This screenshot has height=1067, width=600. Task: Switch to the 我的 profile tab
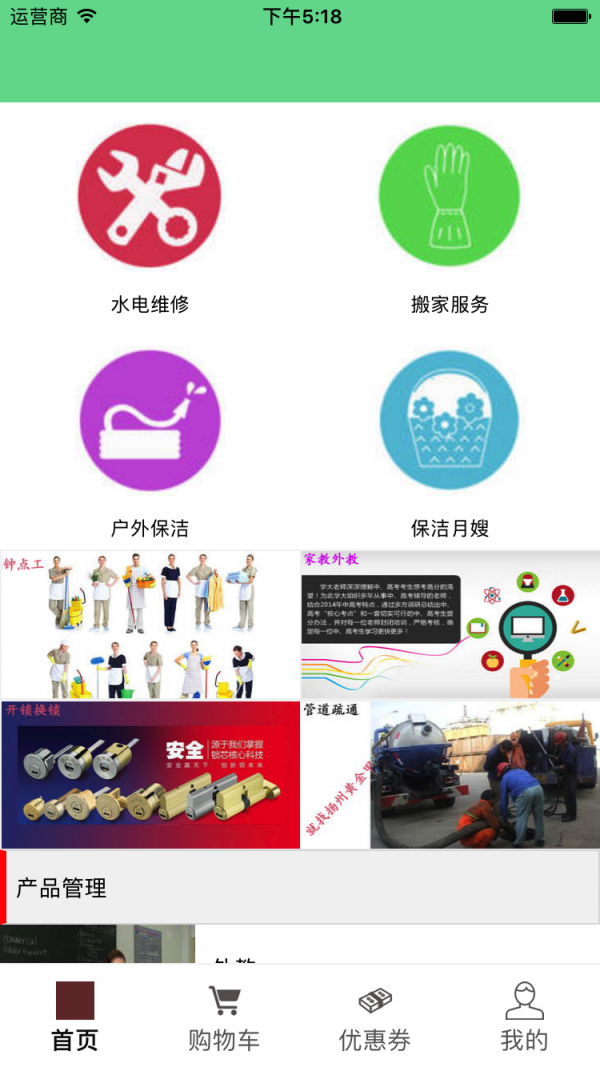(524, 1015)
